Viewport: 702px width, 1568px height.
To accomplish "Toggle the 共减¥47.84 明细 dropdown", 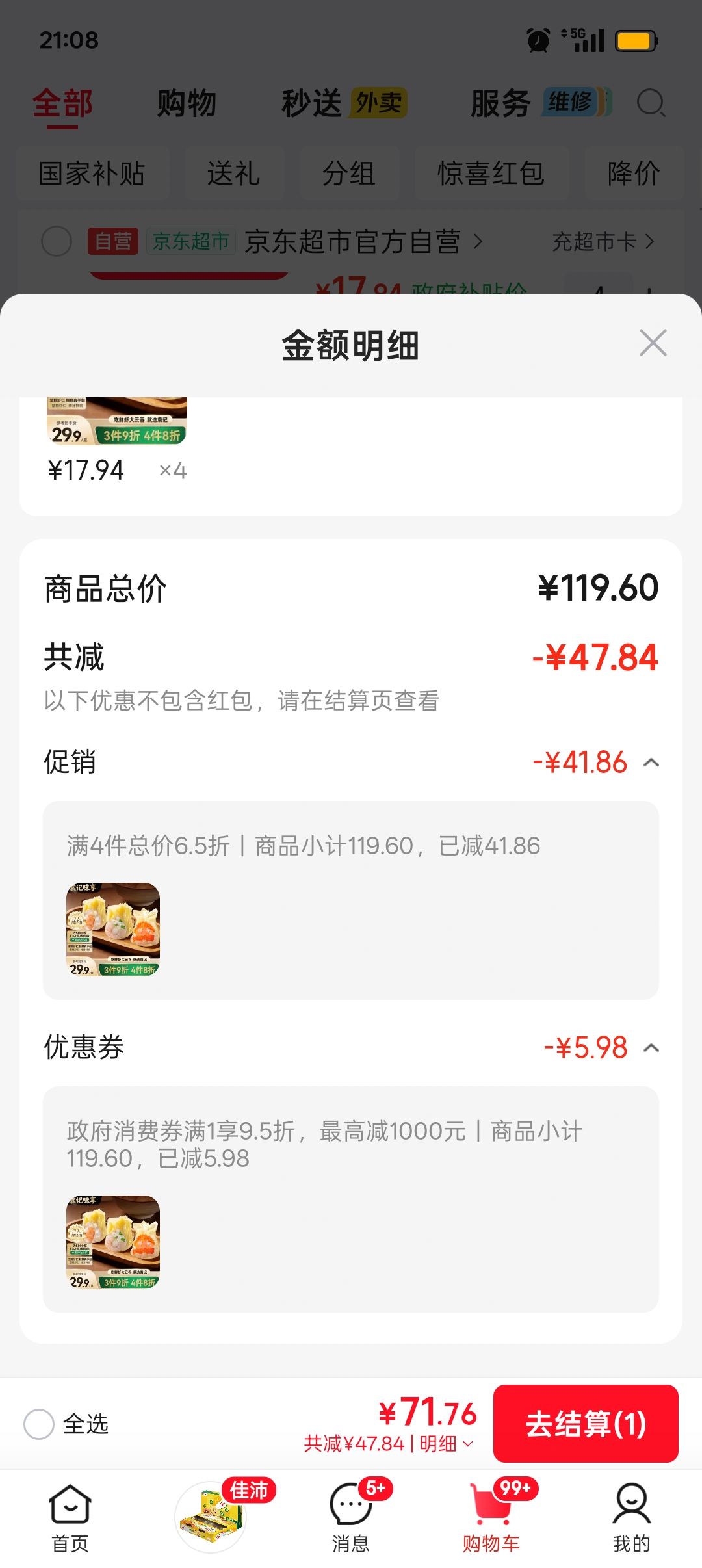I will point(389,1444).
